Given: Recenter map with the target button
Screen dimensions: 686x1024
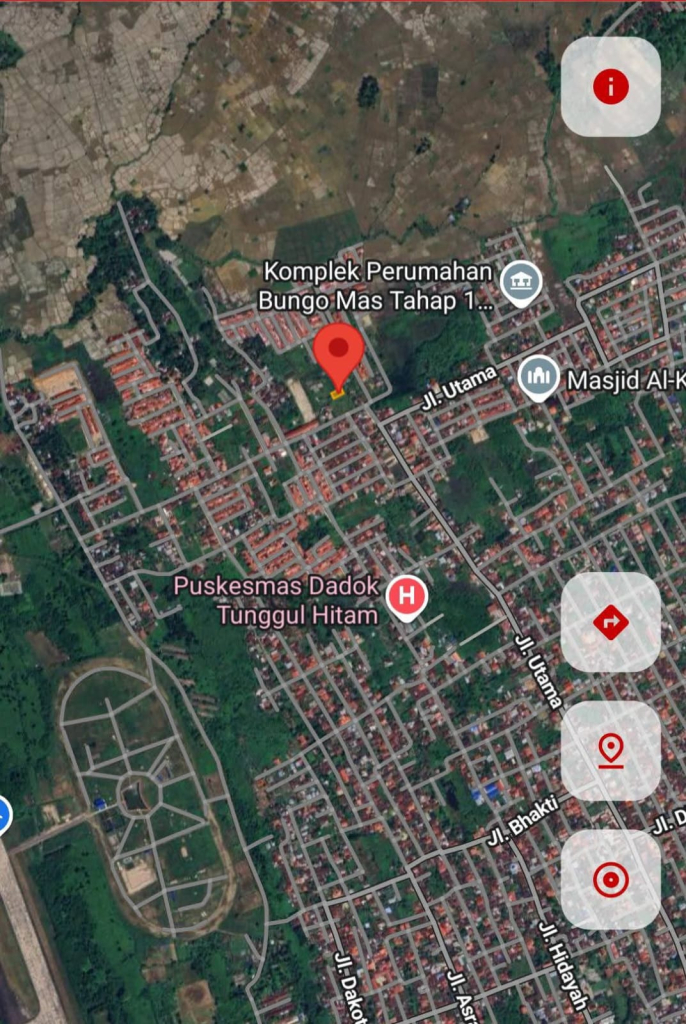Looking at the screenshot, I should point(610,880).
